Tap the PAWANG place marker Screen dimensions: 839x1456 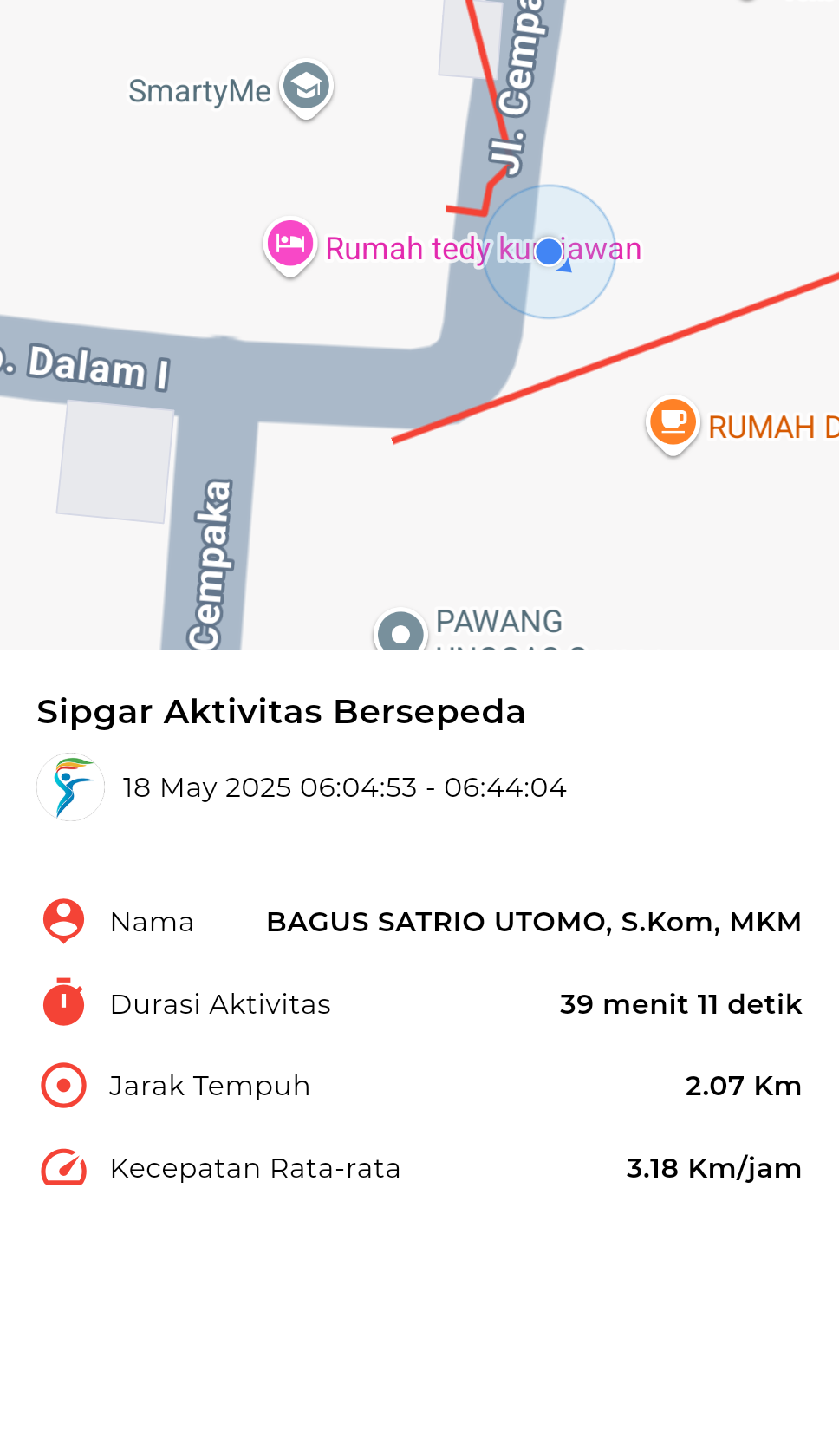[x=400, y=631]
